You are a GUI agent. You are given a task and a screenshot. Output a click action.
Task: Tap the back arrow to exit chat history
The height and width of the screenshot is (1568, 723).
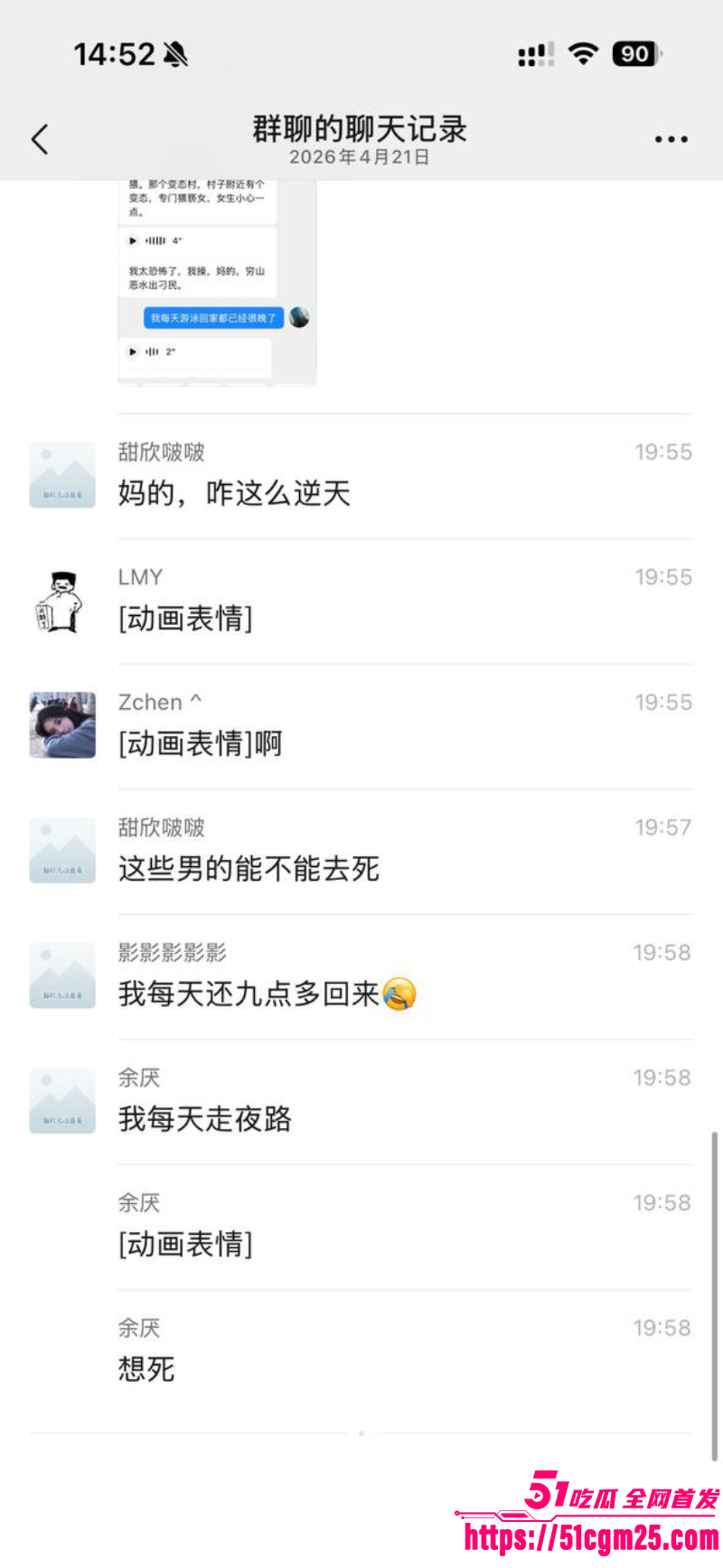point(38,140)
